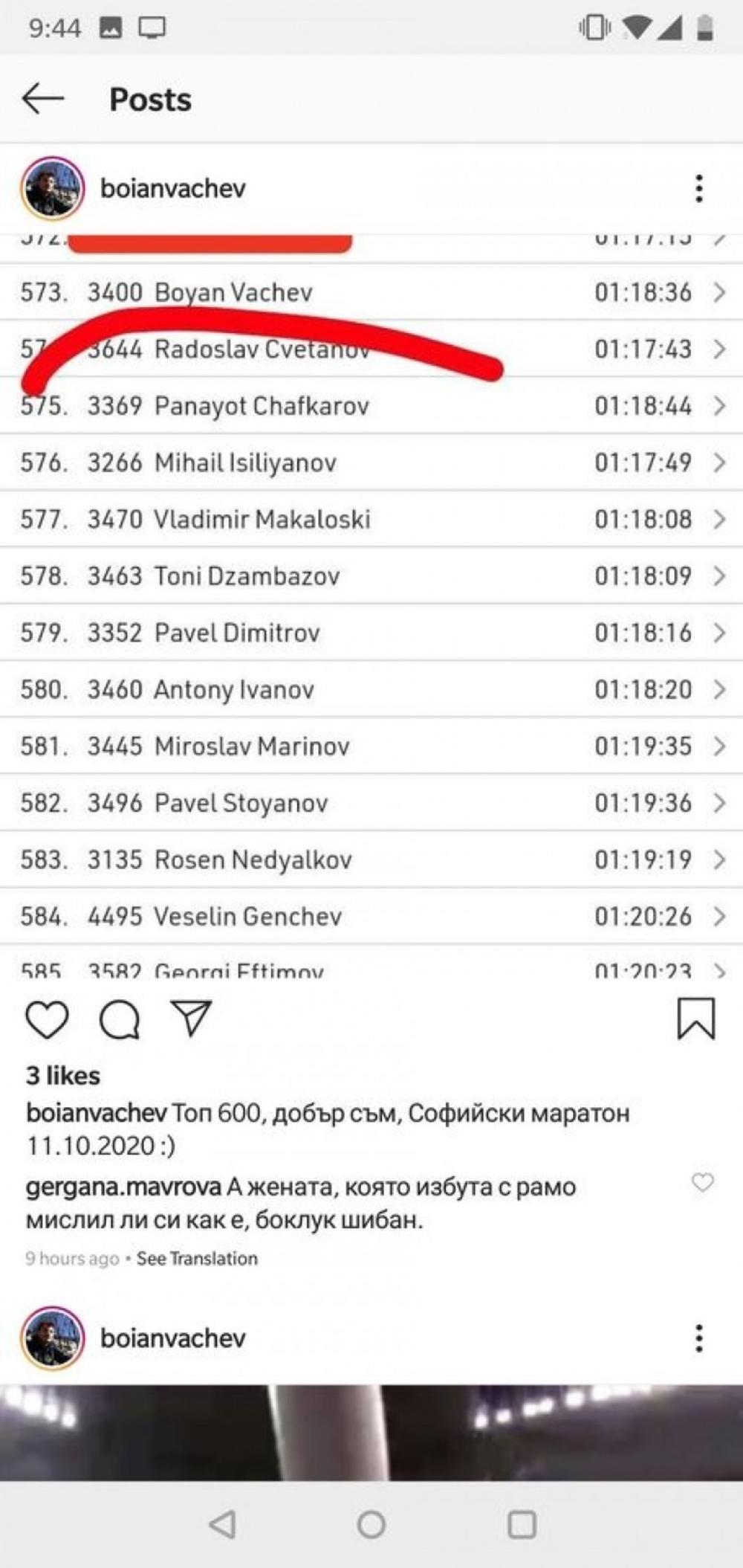Tap the system home button
743x1568 pixels.
click(371, 1525)
